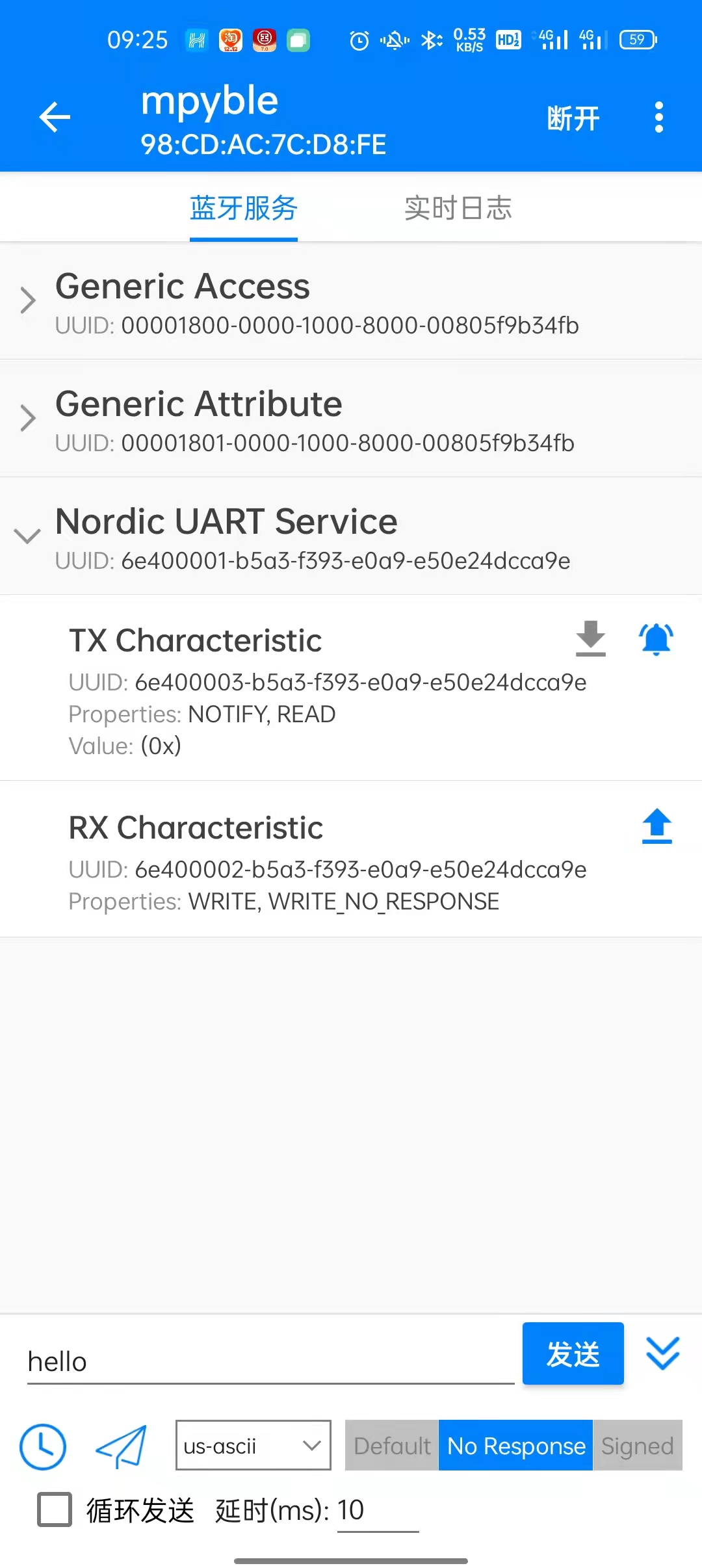Expand the Generic Attribute service
The height and width of the screenshot is (1568, 702).
[27, 418]
